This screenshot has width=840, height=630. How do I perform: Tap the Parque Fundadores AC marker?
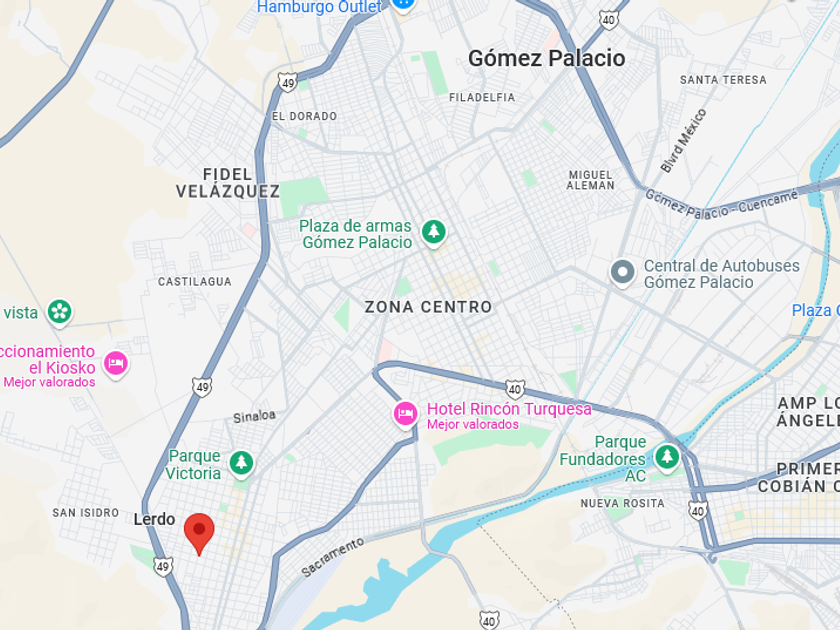[x=667, y=458]
